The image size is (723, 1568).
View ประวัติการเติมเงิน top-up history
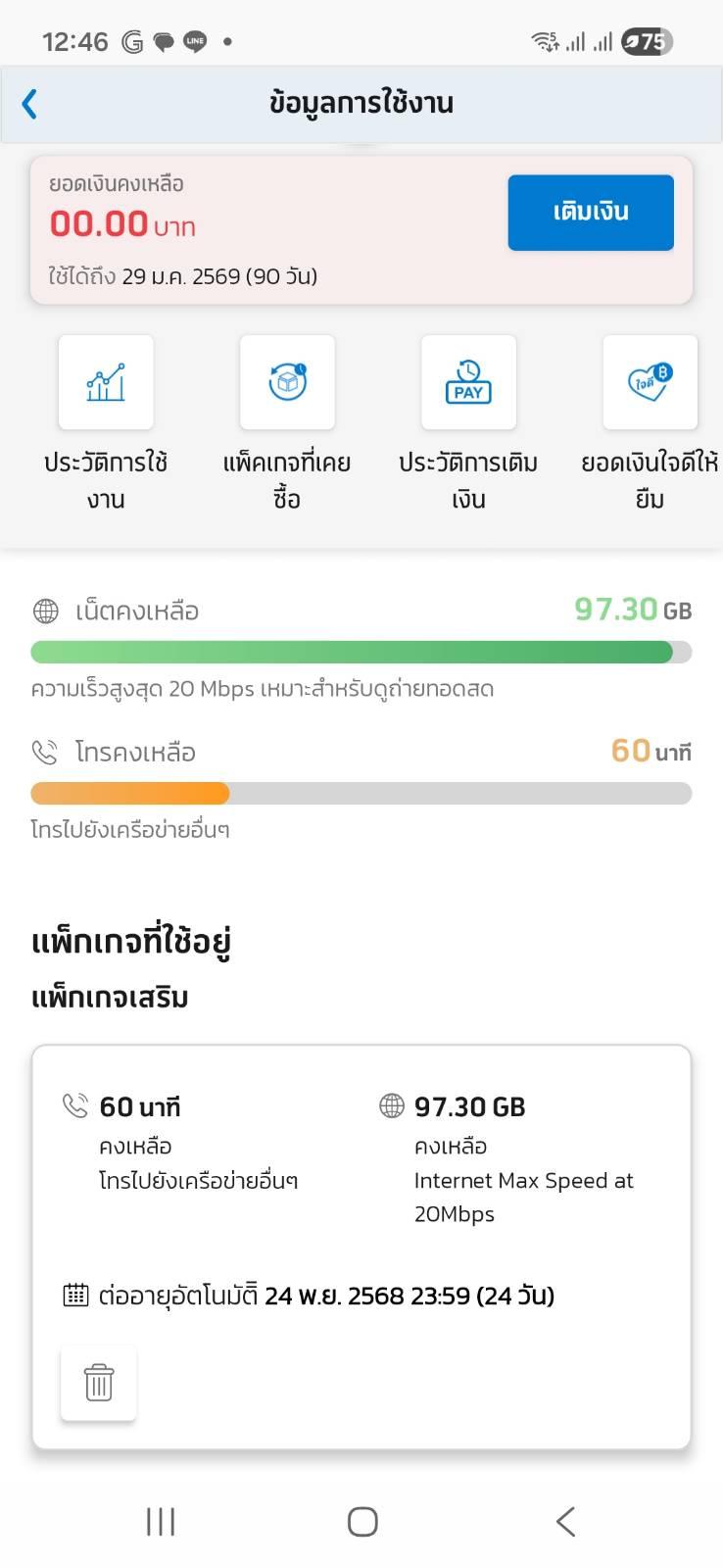(468, 383)
